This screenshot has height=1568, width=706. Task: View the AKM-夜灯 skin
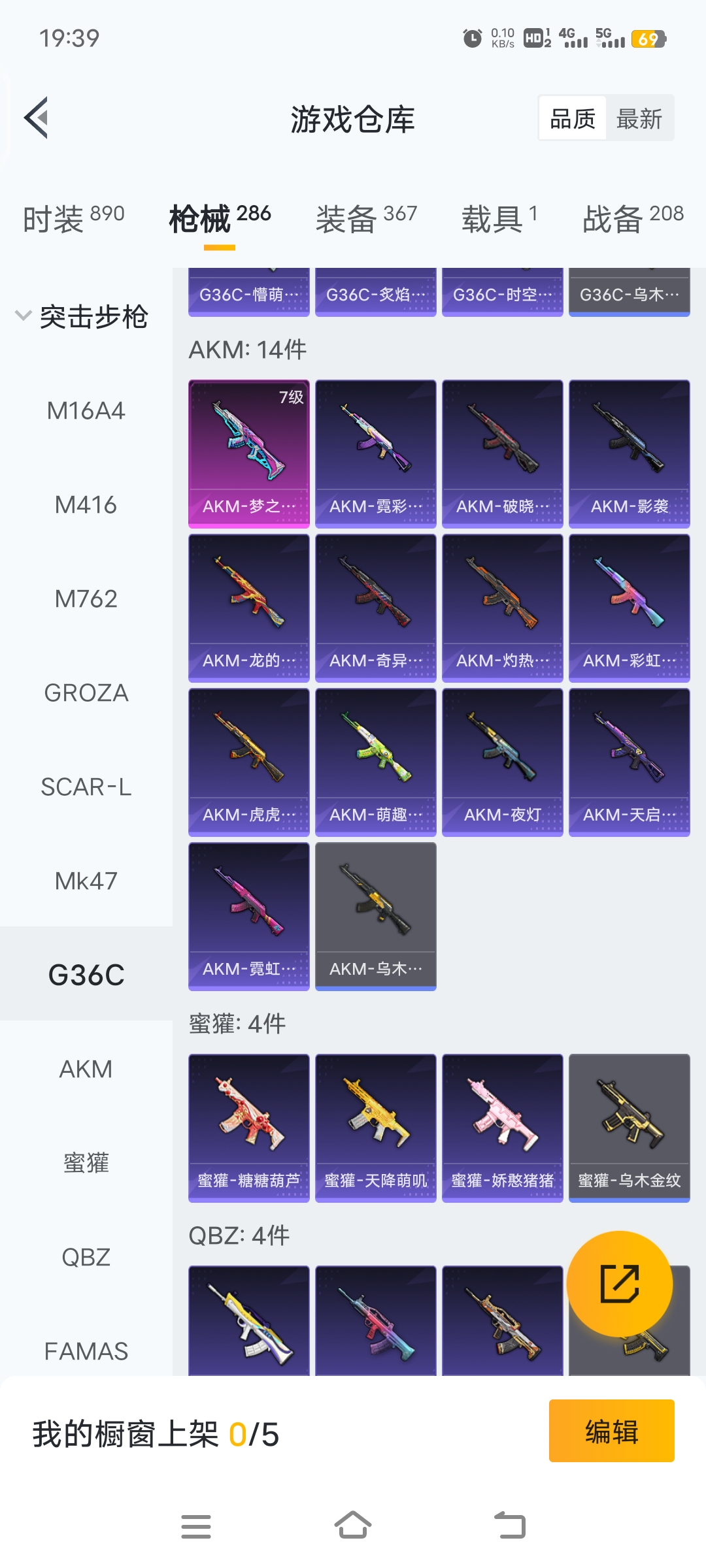(503, 762)
